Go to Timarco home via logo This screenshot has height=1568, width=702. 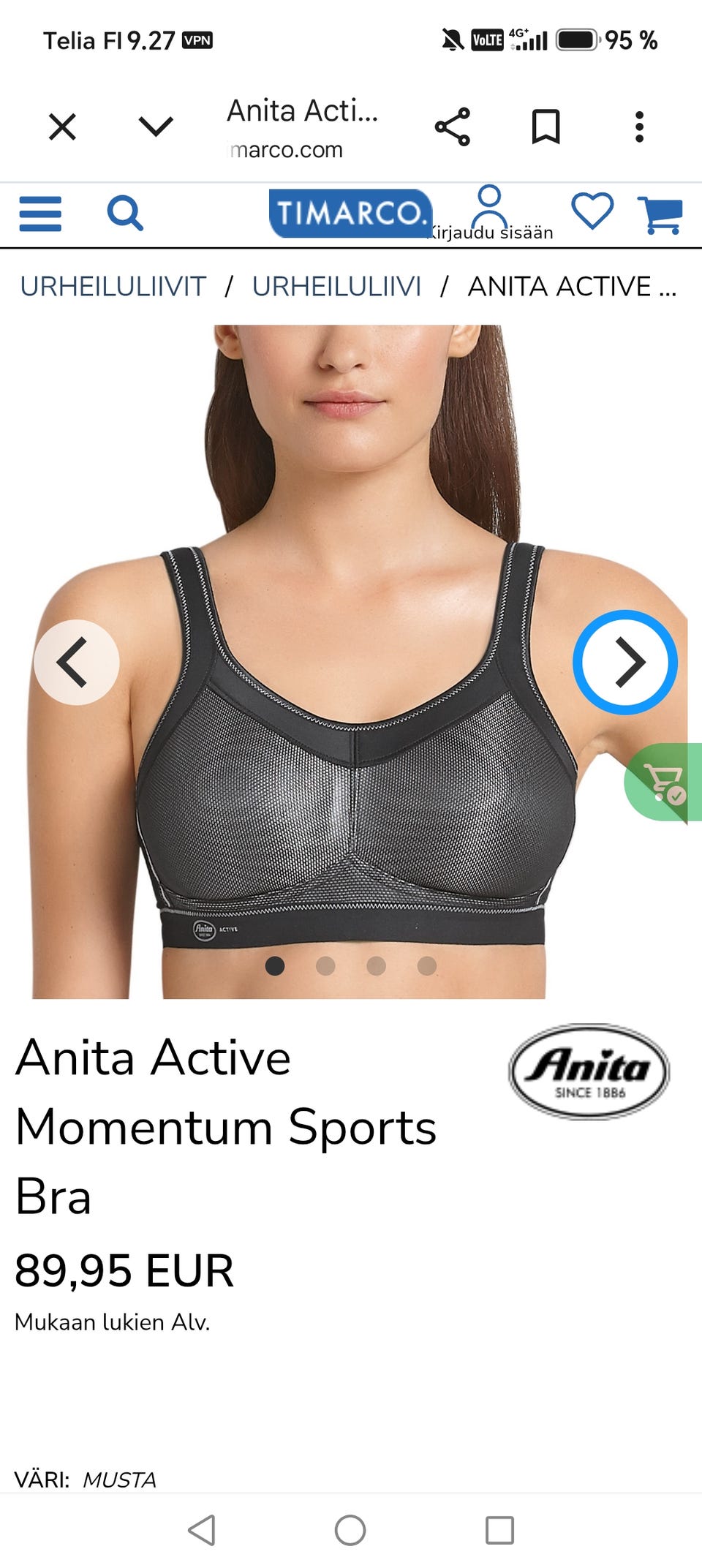pos(350,214)
